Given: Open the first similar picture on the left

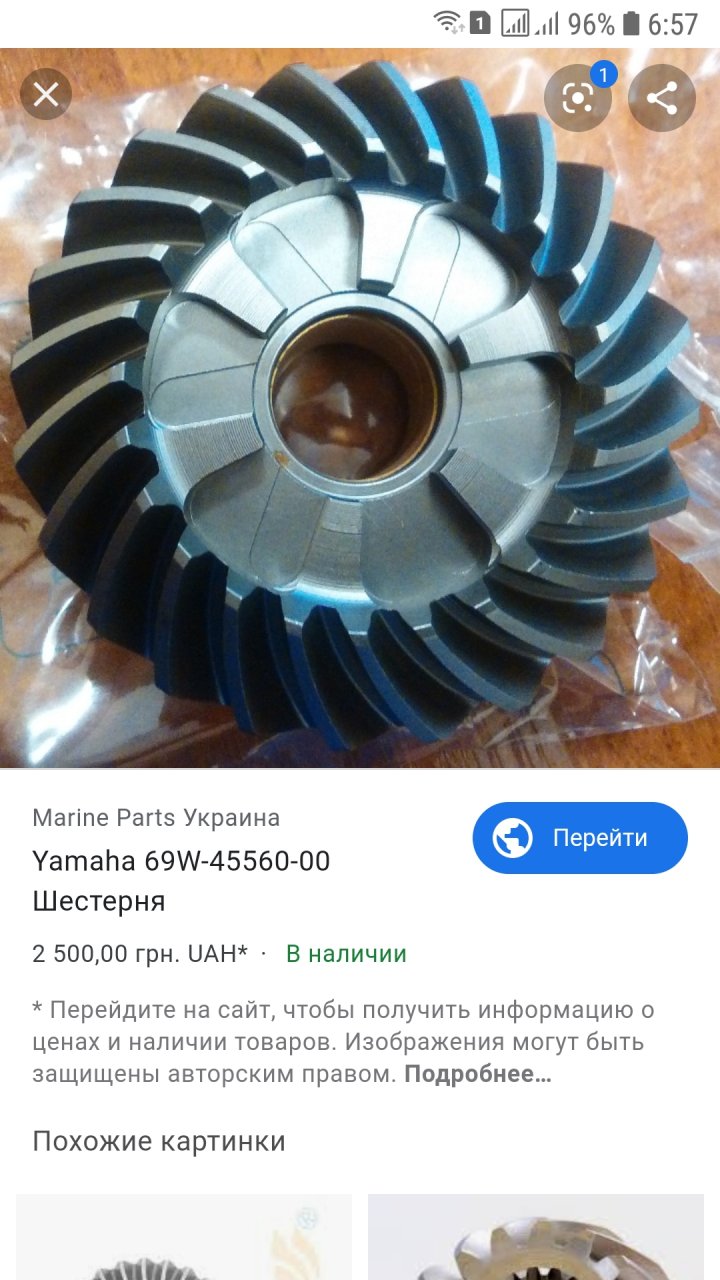Looking at the screenshot, I should 184,1237.
